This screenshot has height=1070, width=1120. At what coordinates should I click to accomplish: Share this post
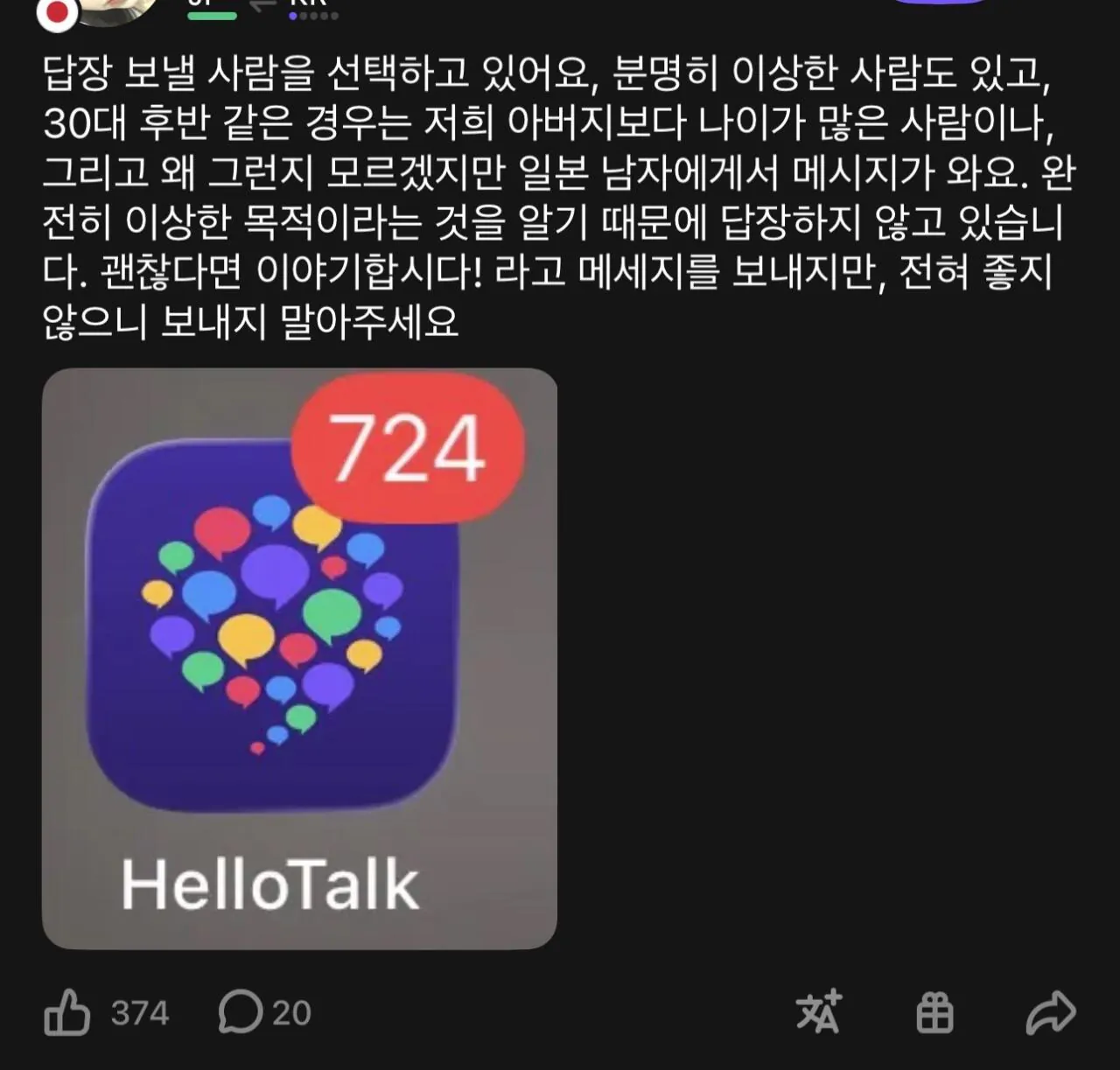[x=1050, y=1012]
